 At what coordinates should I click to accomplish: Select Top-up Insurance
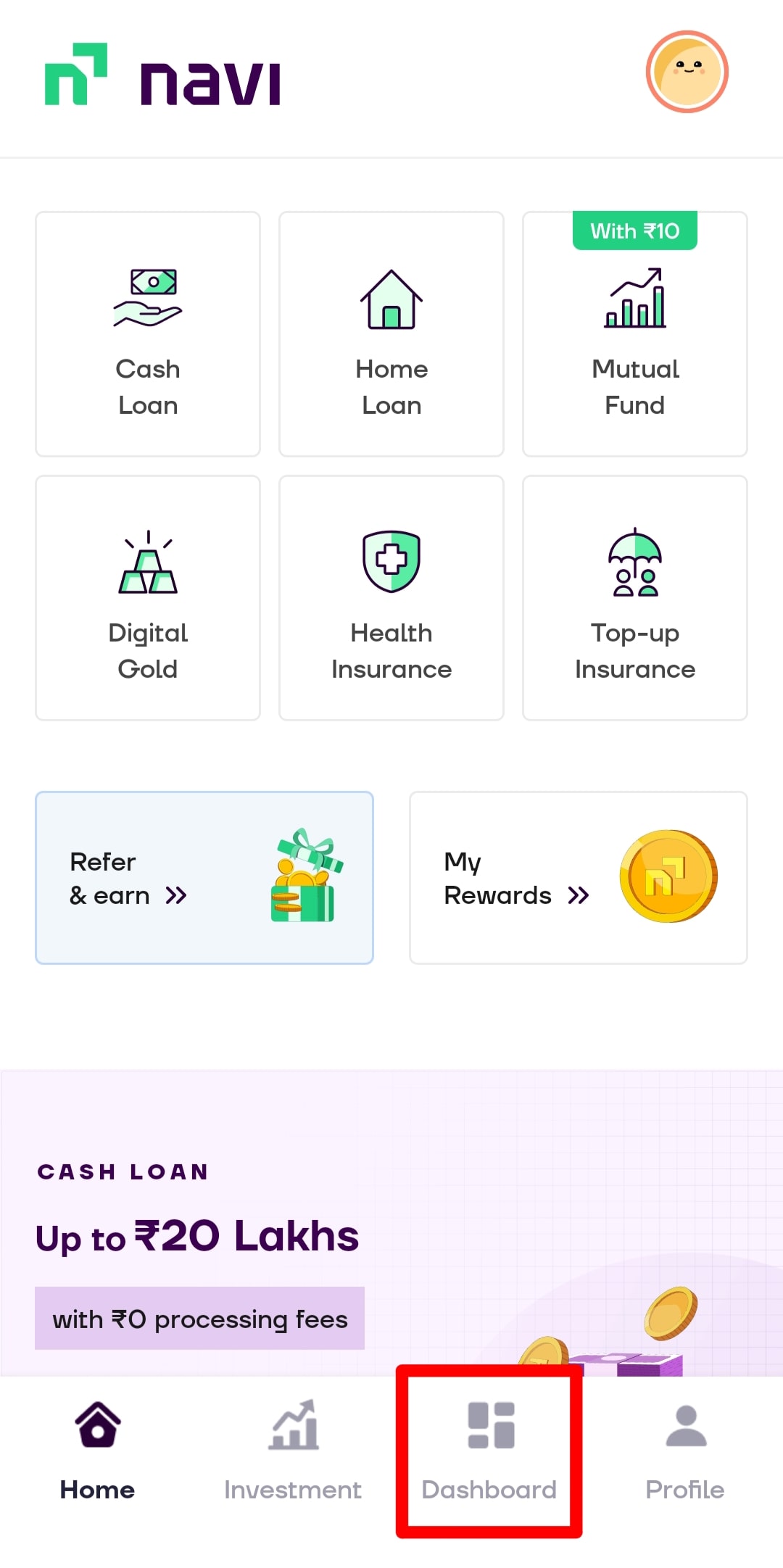(x=635, y=598)
